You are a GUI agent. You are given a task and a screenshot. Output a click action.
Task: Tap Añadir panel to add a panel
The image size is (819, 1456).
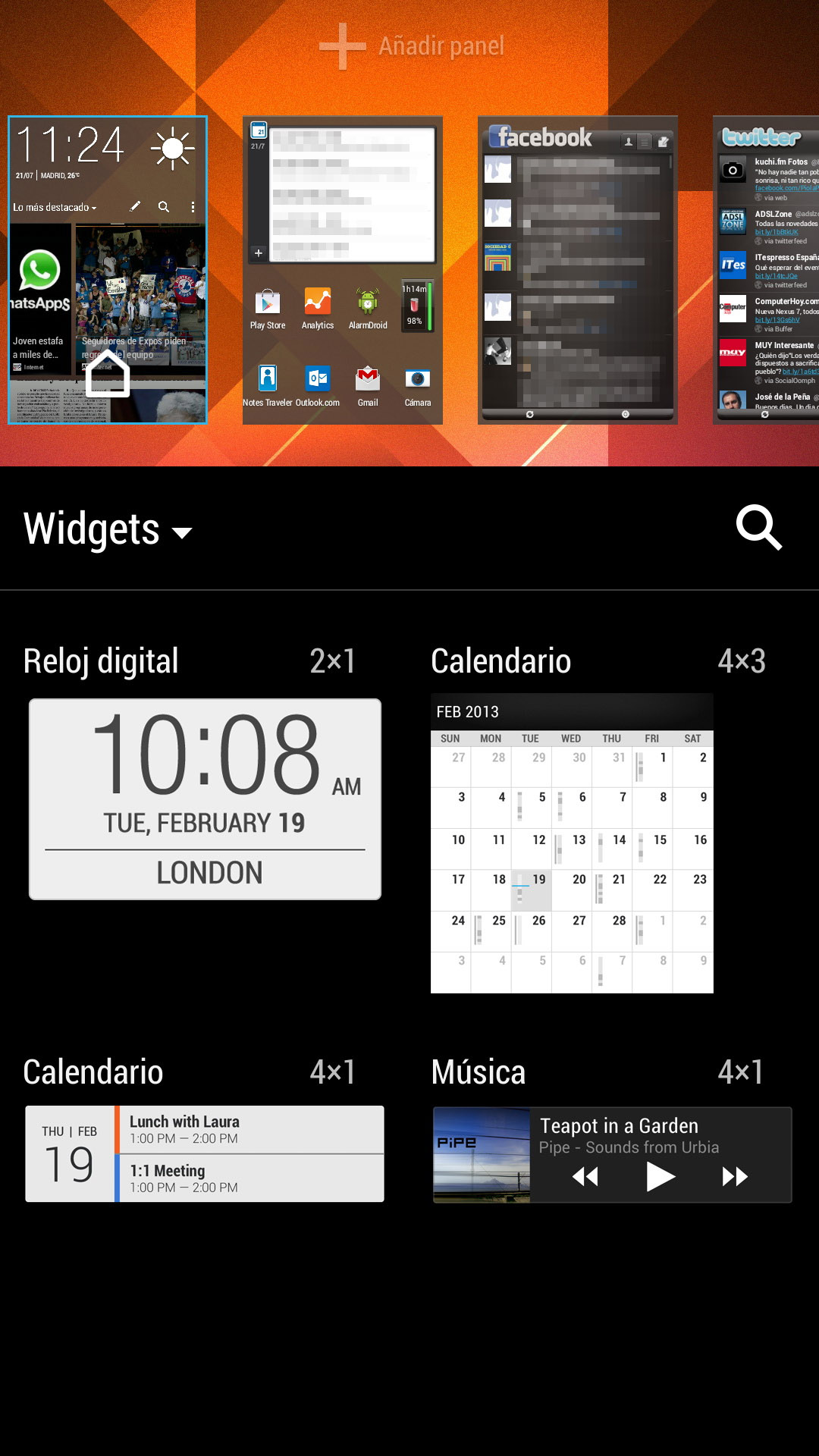tap(412, 46)
